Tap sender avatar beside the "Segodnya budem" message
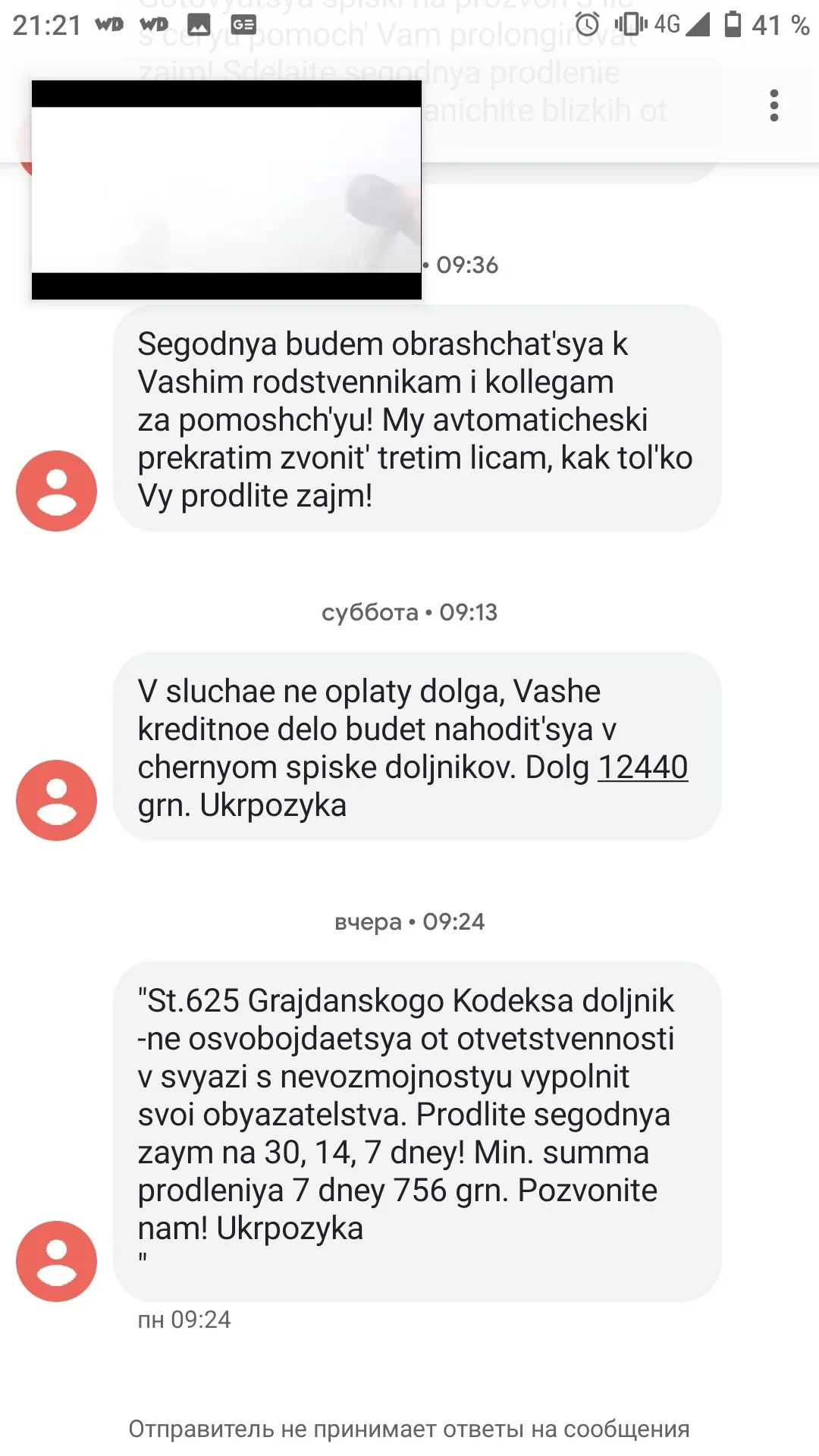Viewport: 819px width, 1456px height. pos(57,491)
